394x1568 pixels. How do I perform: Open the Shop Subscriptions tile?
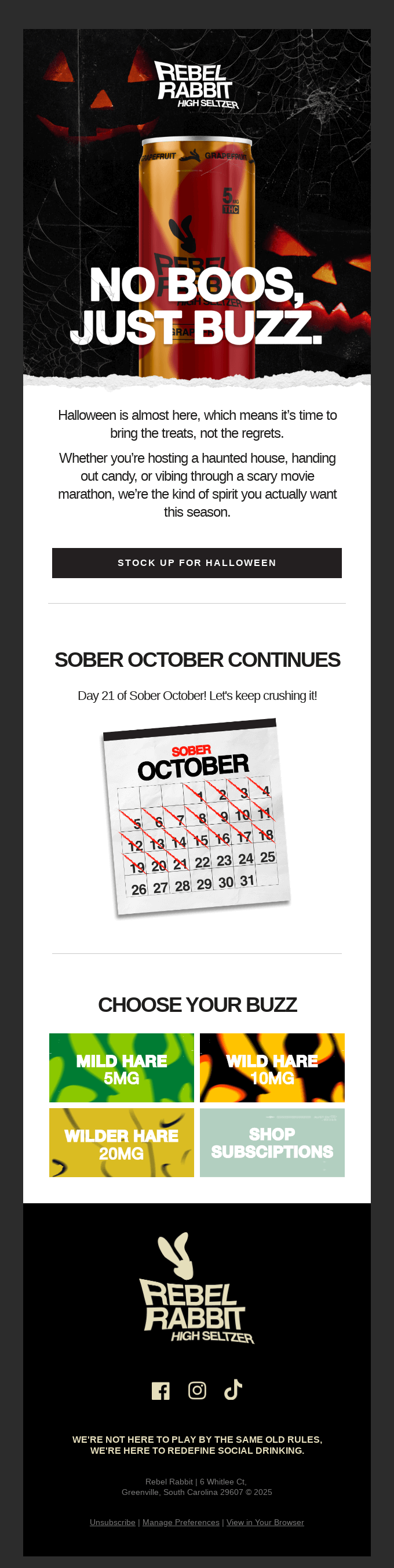(x=272, y=1143)
